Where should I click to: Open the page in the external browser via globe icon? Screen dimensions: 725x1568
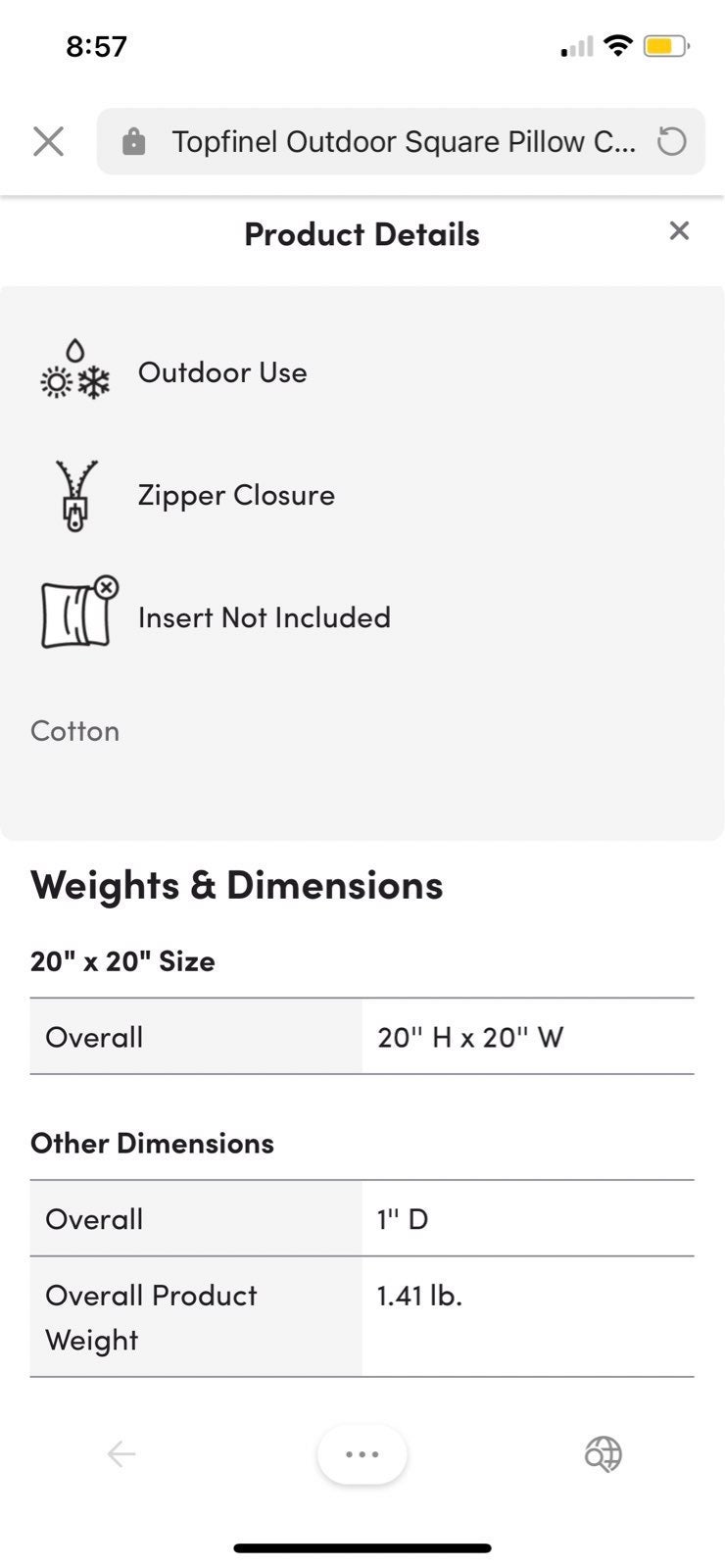[x=603, y=1453]
